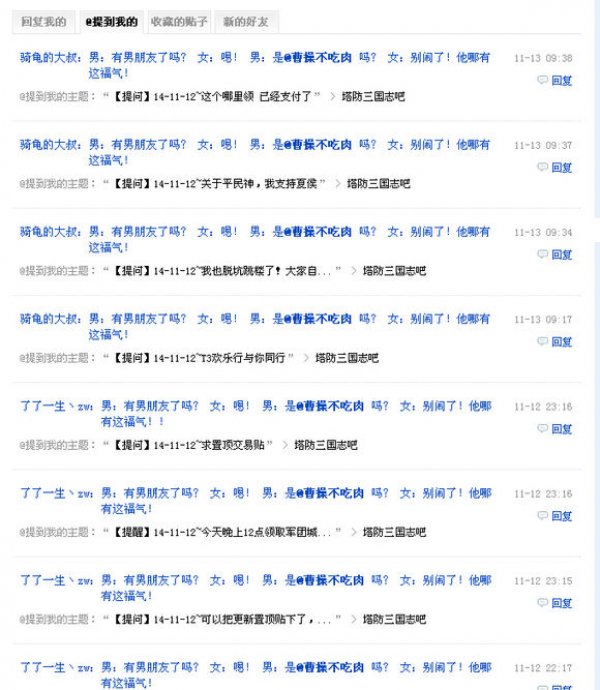
Task: Switch to the 新的好友 tab
Action: tap(245, 21)
